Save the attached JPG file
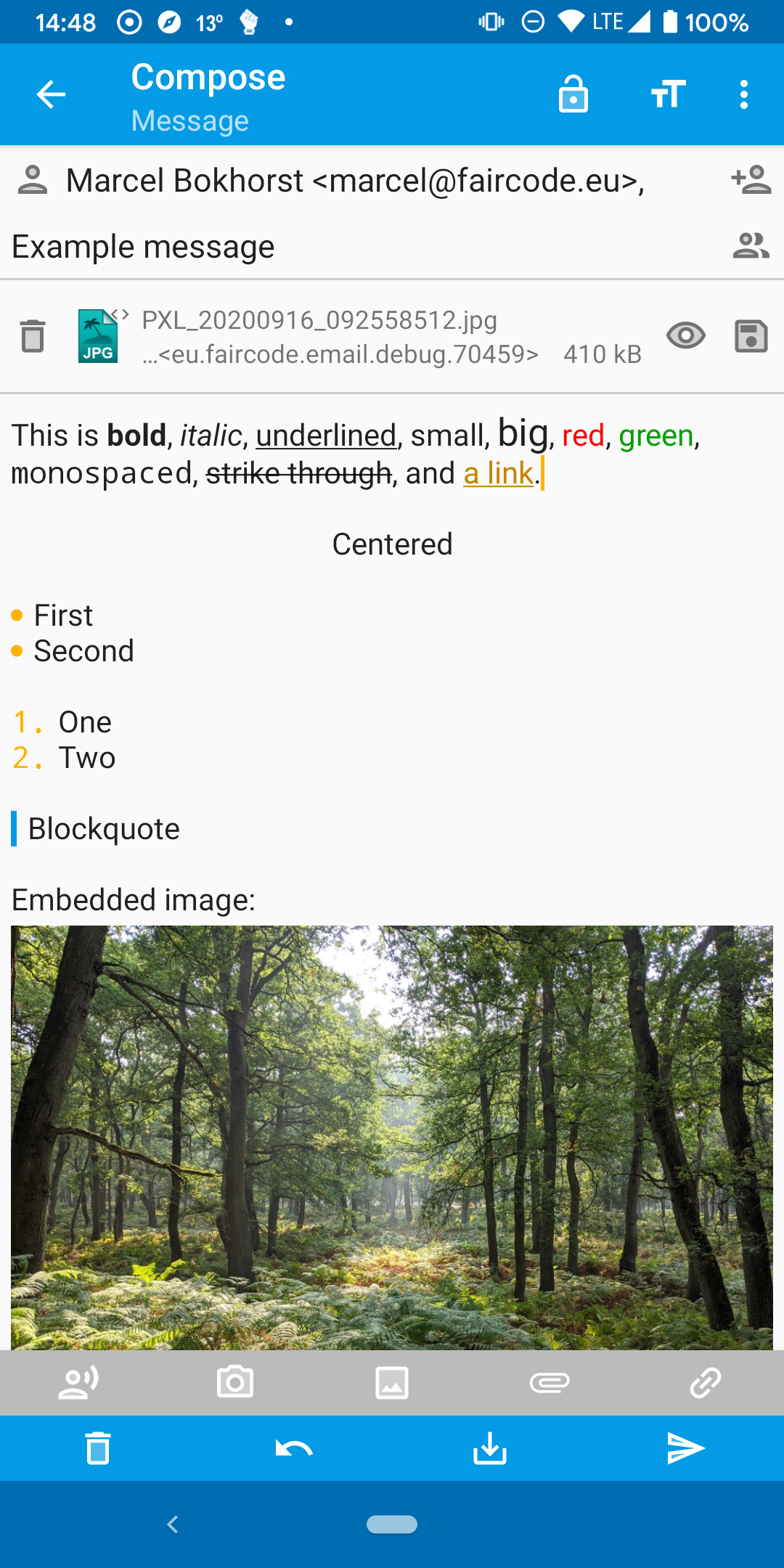 pyautogui.click(x=751, y=336)
